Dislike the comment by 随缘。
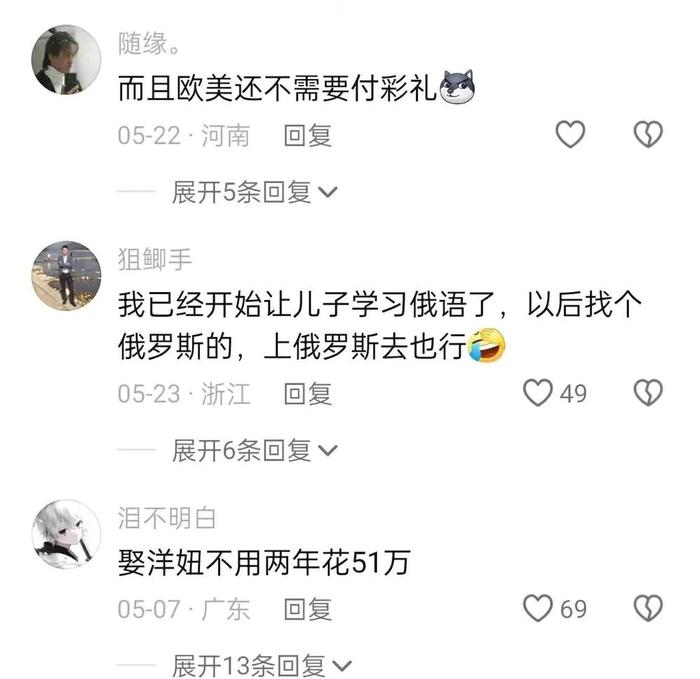This screenshot has width=700, height=679. [649, 135]
